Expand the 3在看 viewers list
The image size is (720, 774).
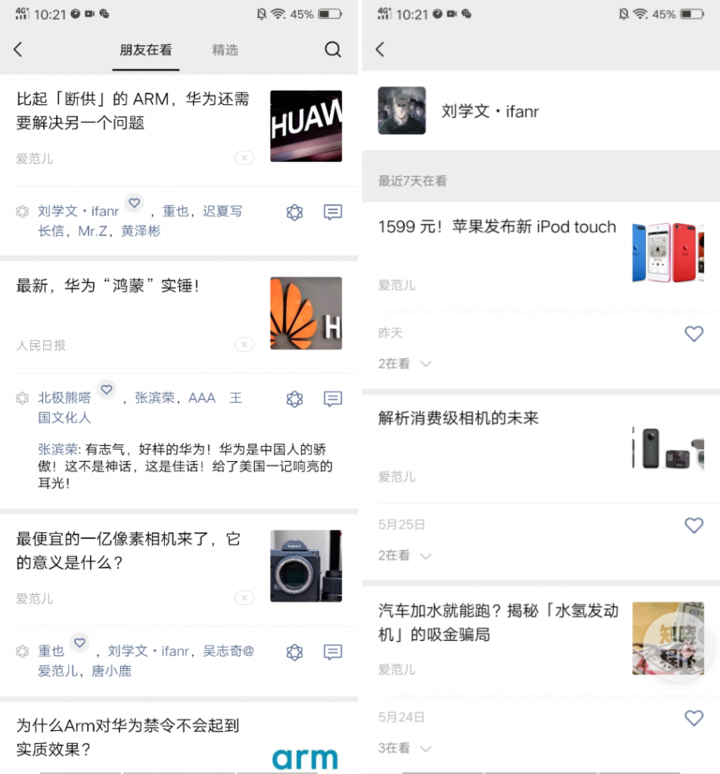(x=405, y=748)
